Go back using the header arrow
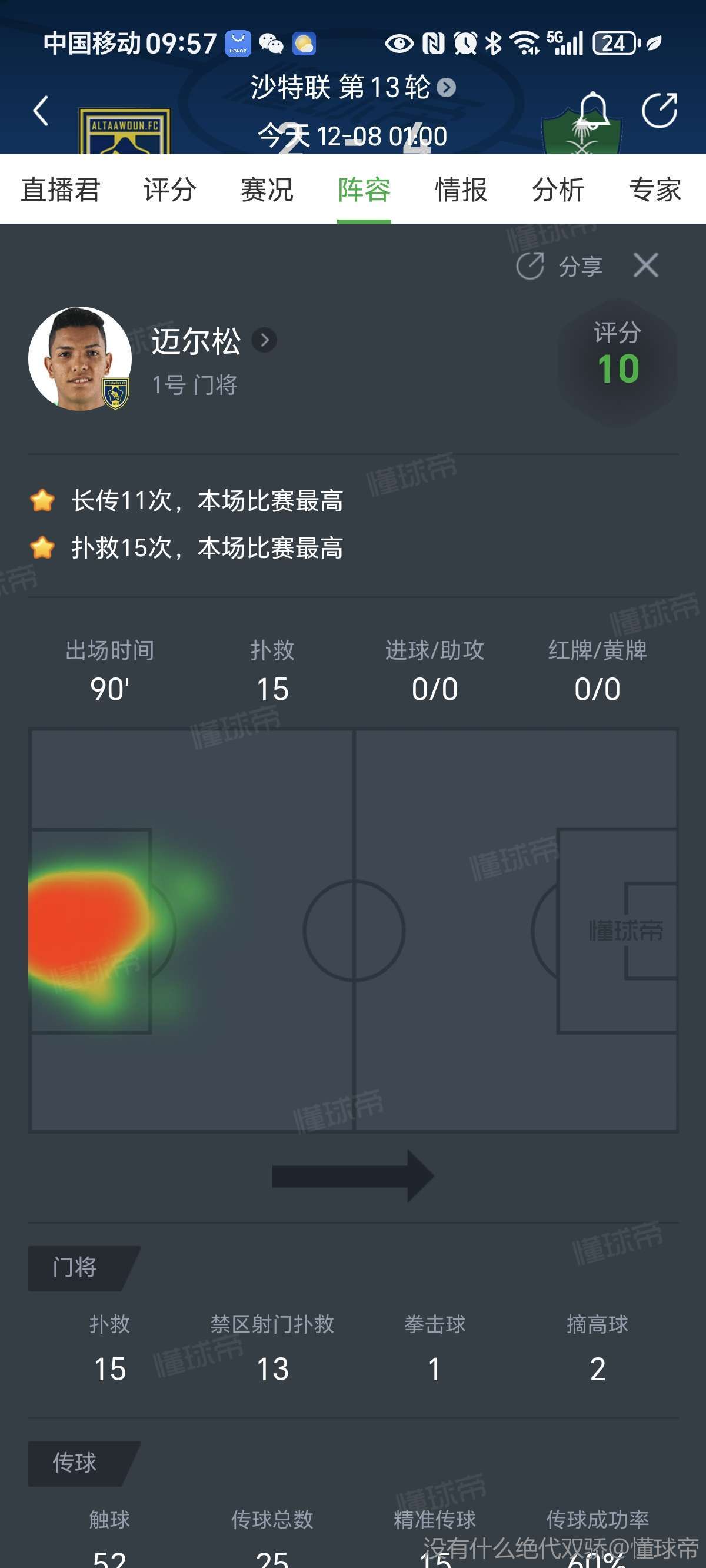 [x=41, y=110]
